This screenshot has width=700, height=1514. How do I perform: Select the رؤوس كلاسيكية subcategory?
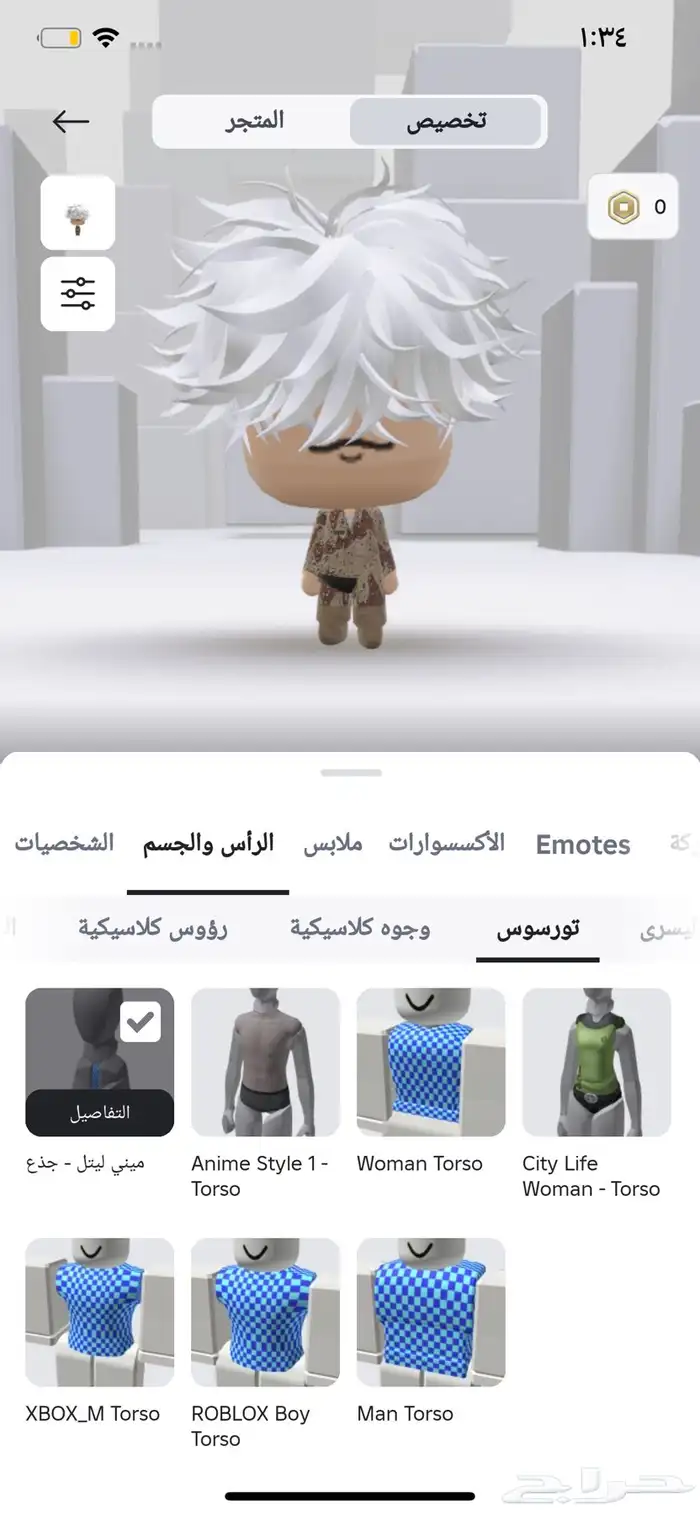tap(153, 928)
